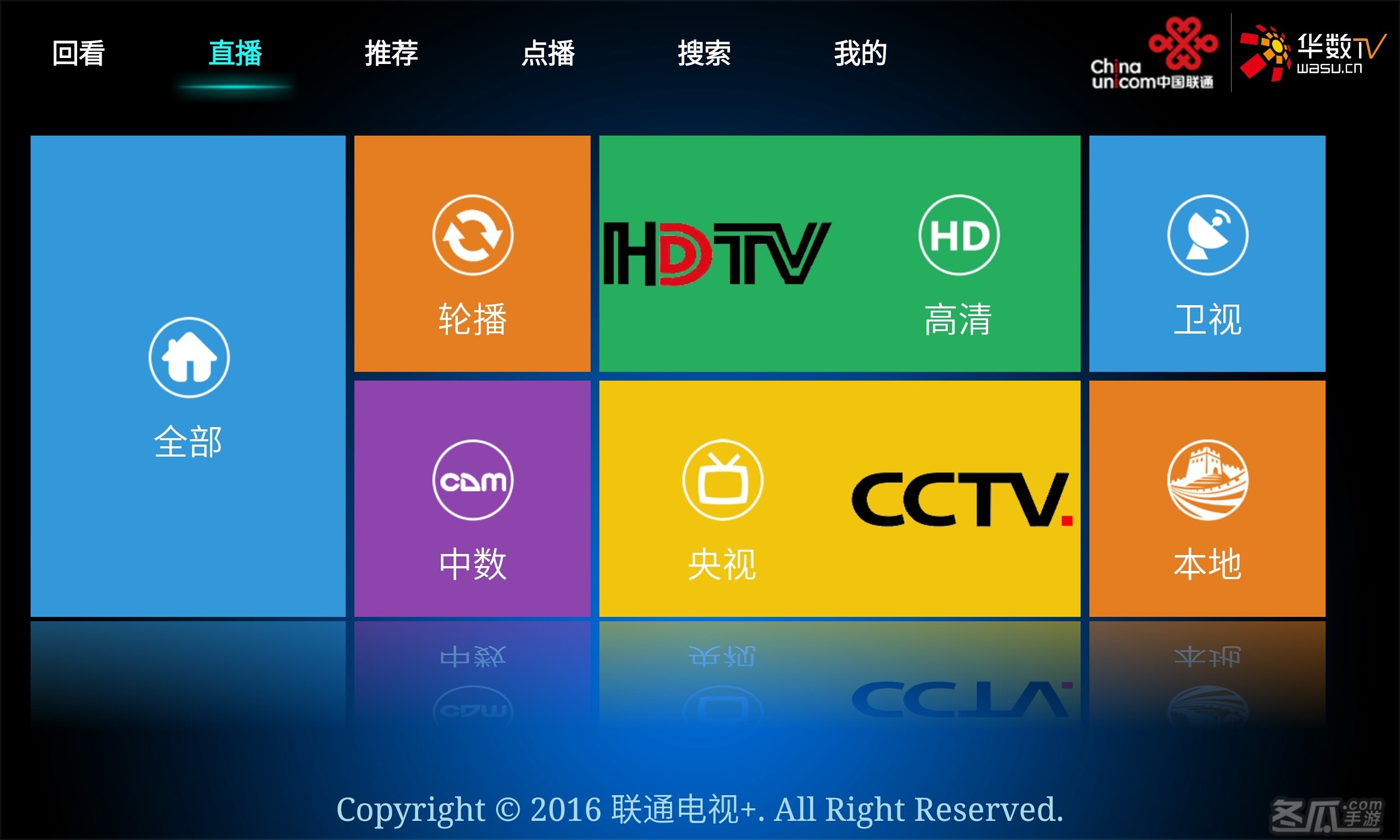Open the 搜索 tab
1400x840 pixels.
point(704,53)
